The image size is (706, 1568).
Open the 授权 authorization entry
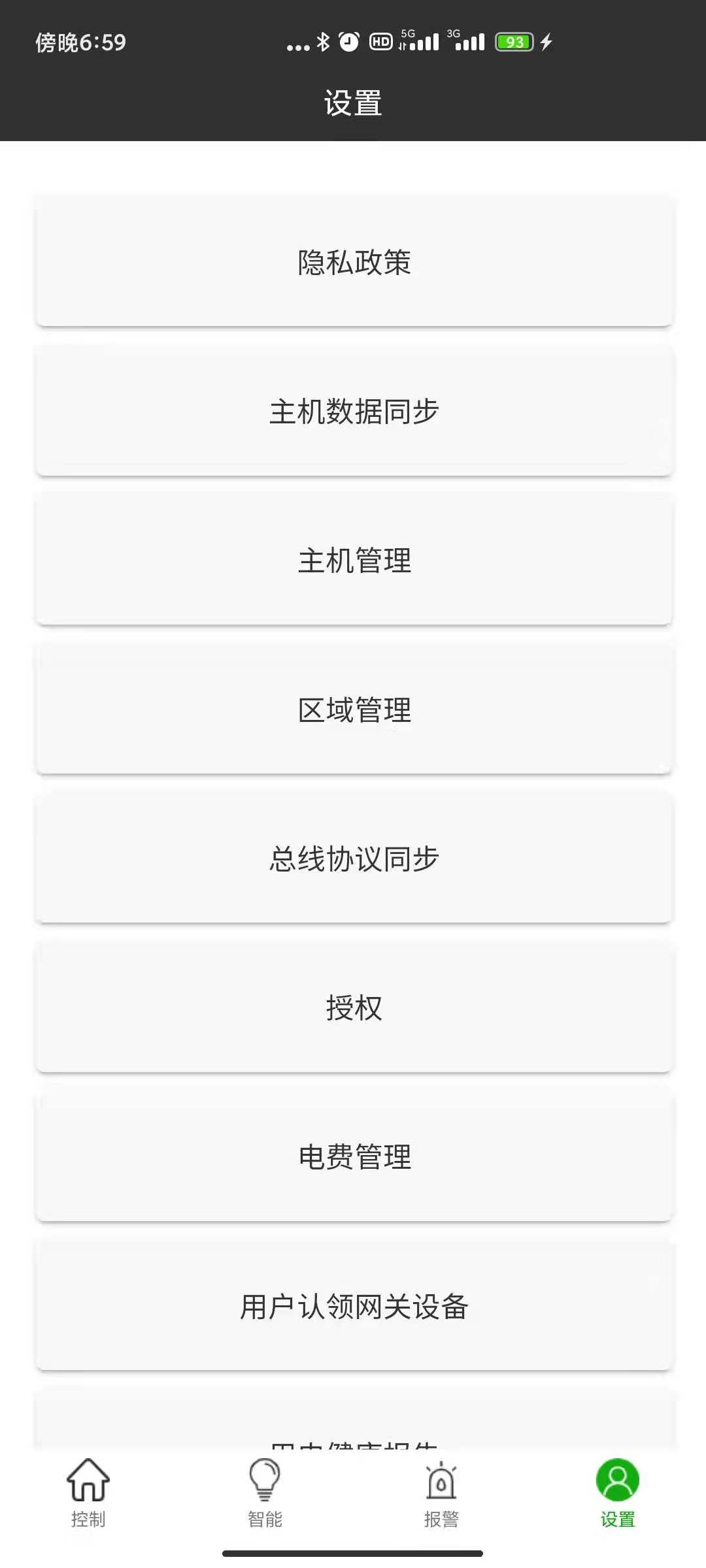pyautogui.click(x=354, y=1007)
